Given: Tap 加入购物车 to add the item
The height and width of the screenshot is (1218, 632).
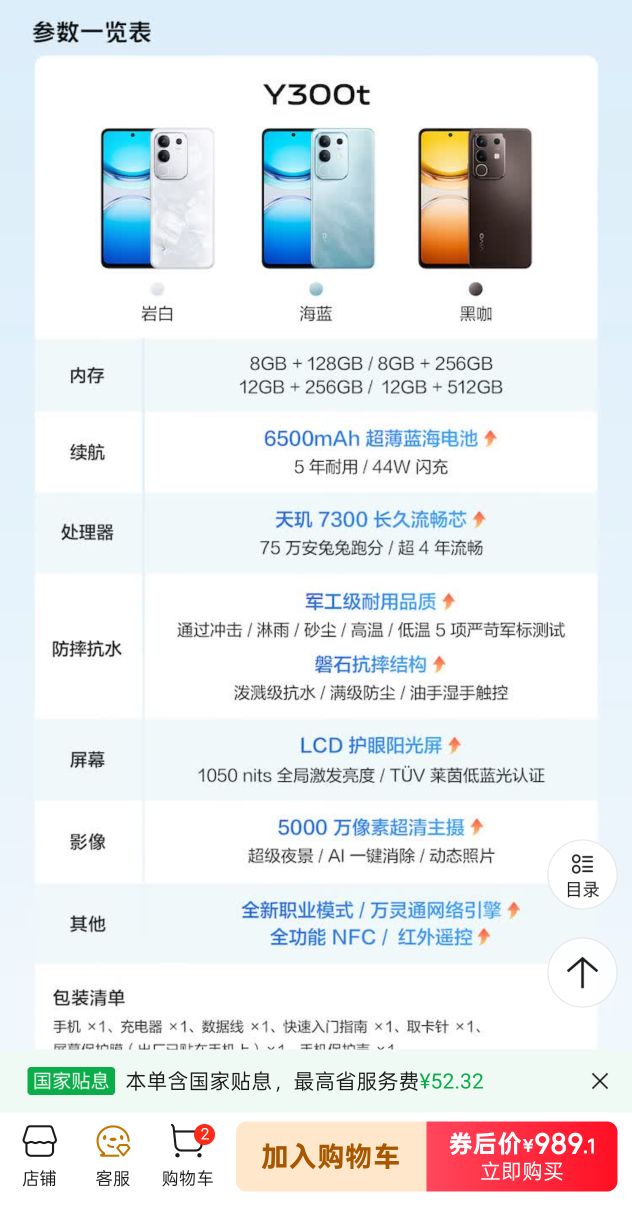Looking at the screenshot, I should (331, 1157).
